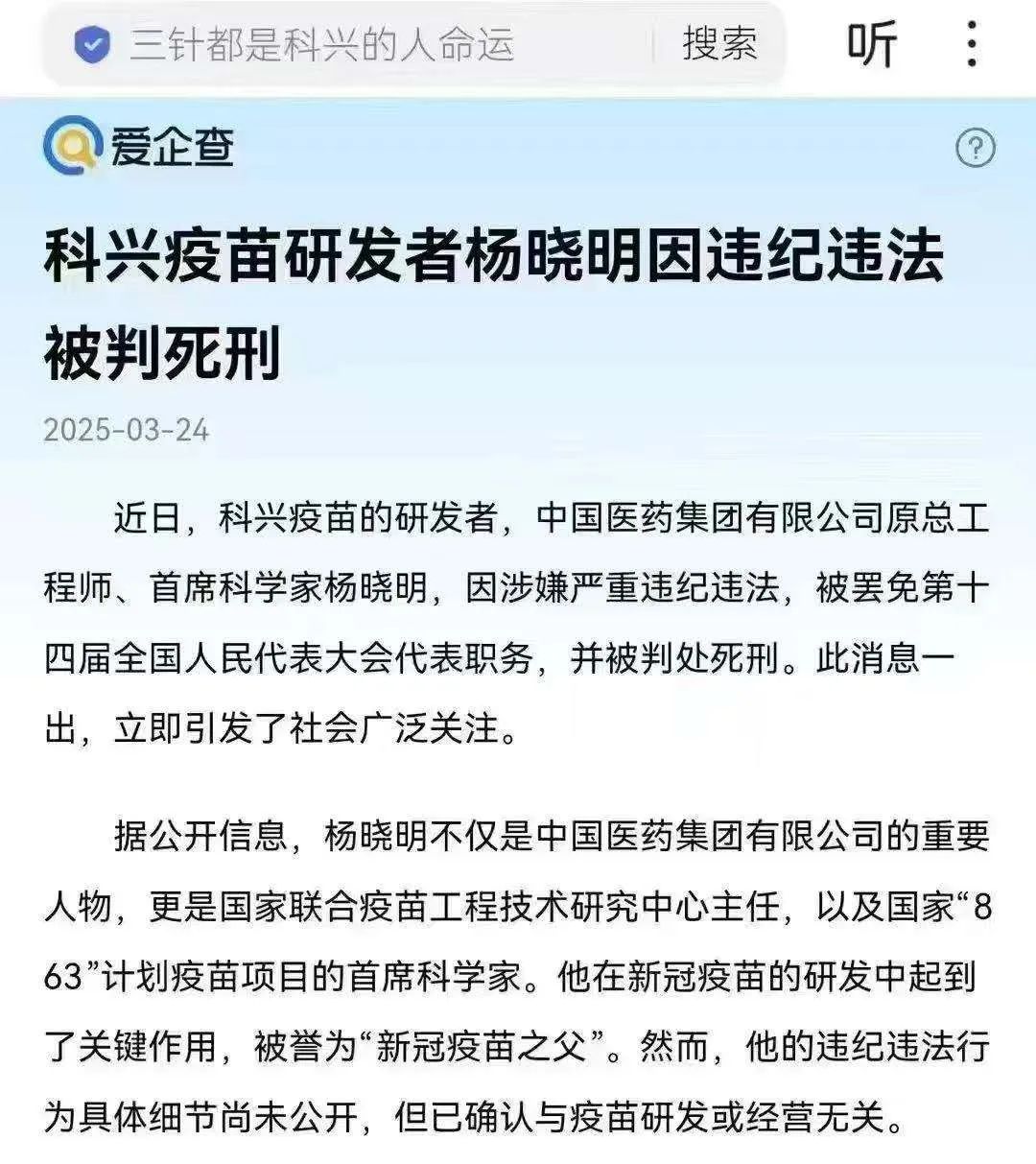Screen dimensions: 1036x1164
Task: Tap the 搜索 button
Action: [x=720, y=45]
